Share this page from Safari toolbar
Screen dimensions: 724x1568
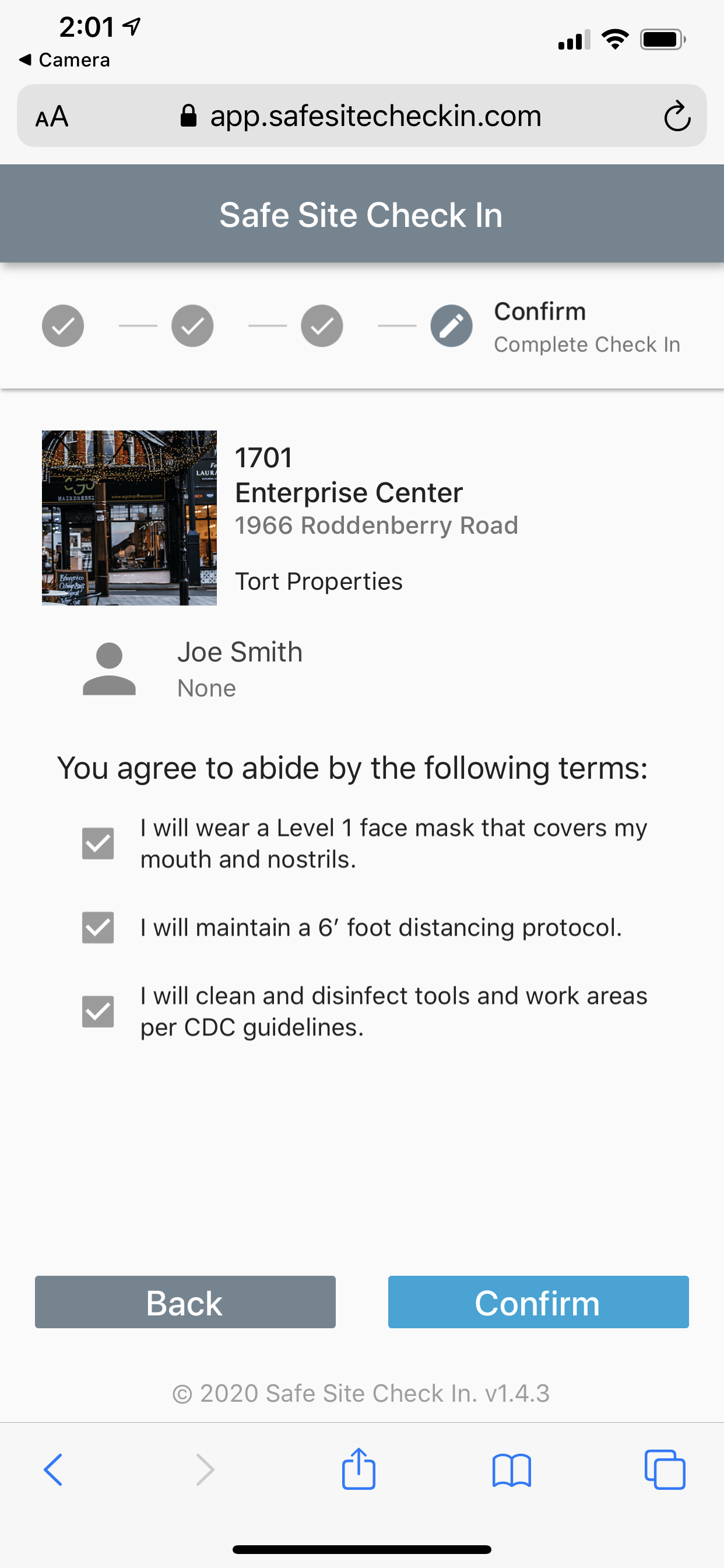(x=359, y=1469)
